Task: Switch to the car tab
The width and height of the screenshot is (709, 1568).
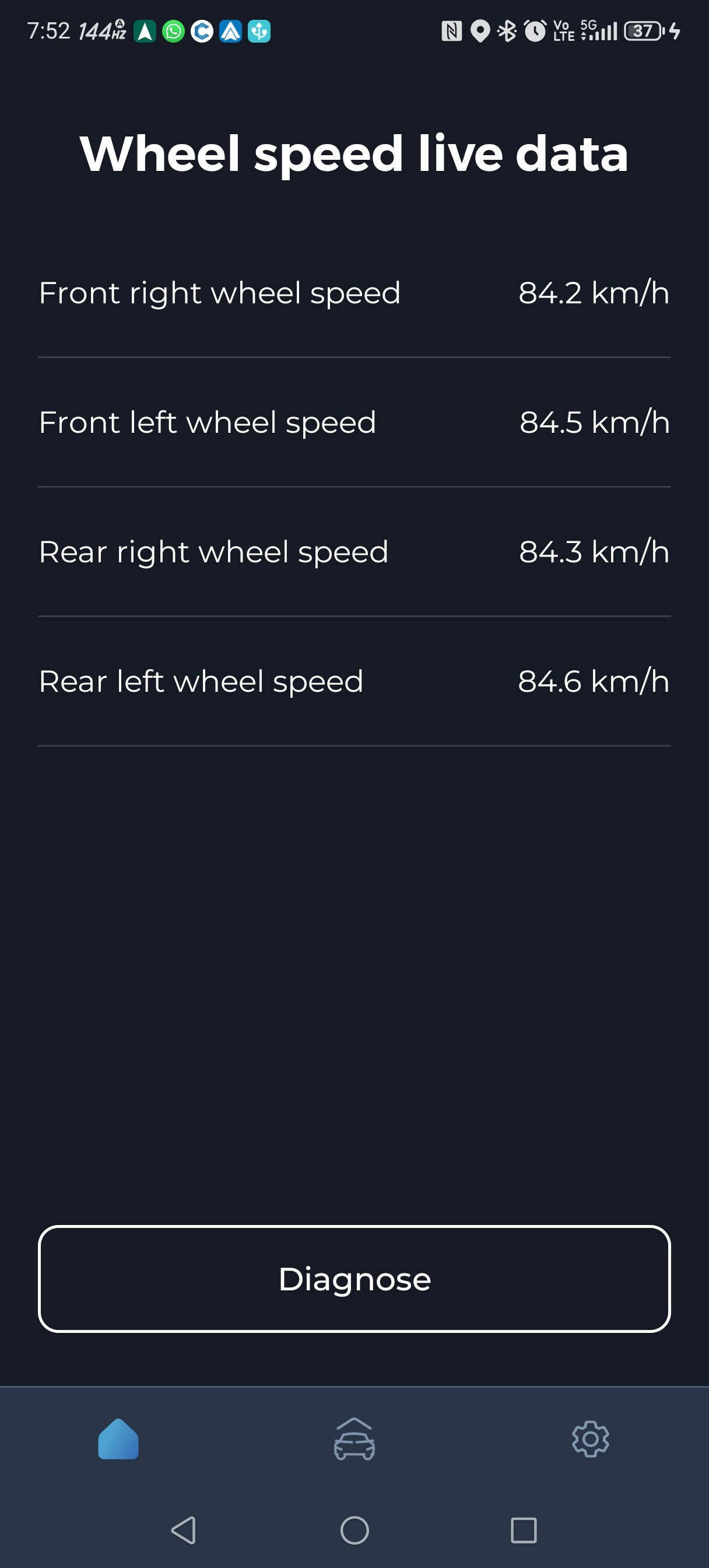Action: (x=354, y=1439)
